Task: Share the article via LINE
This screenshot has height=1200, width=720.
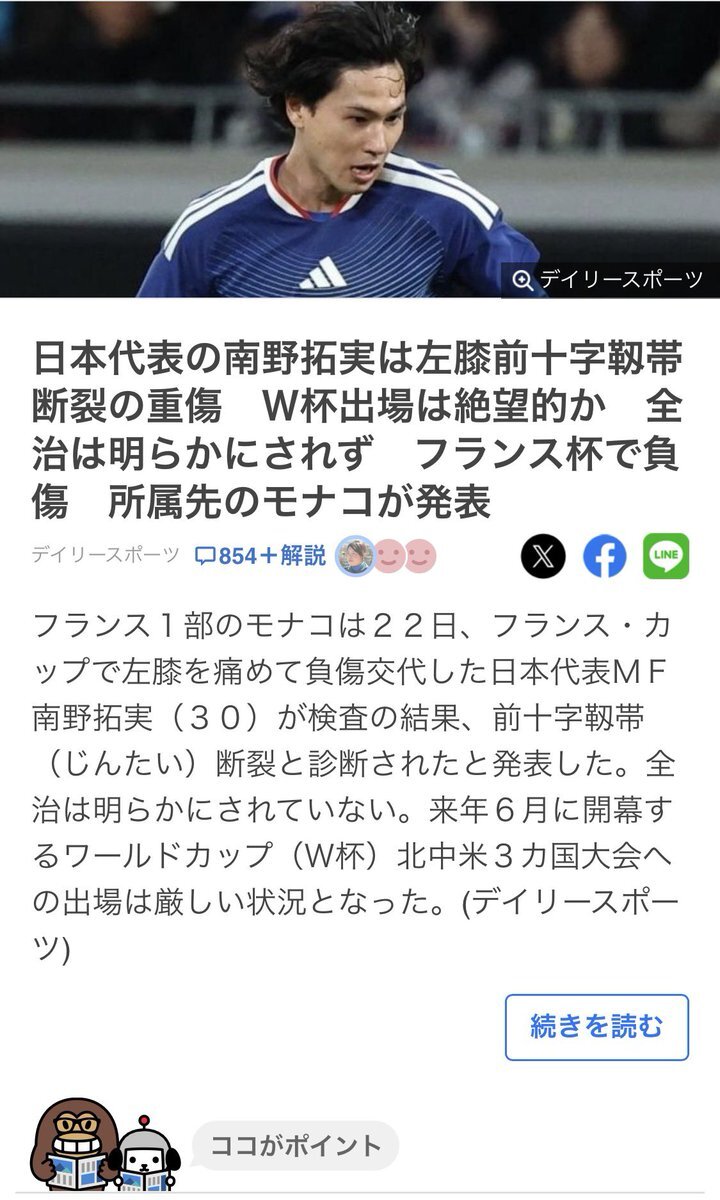Action: (x=665, y=556)
